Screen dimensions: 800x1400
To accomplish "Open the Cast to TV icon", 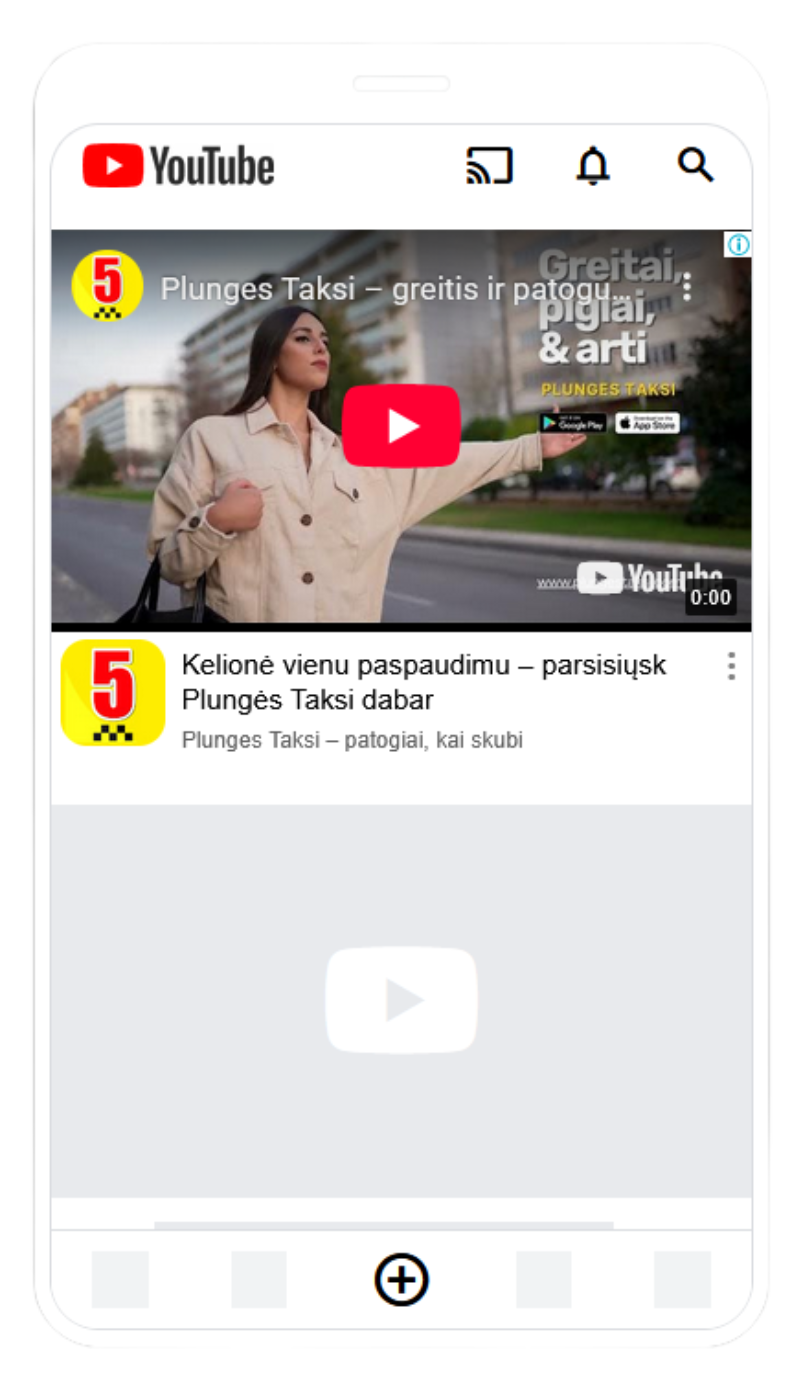I will click(491, 166).
